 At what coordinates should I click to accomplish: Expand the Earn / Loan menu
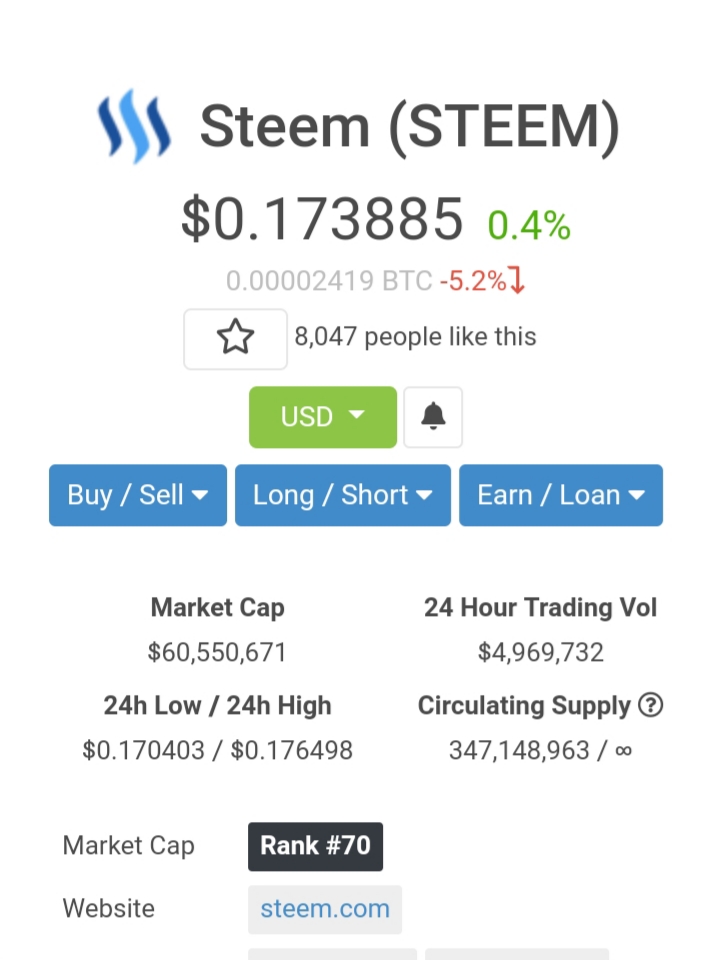(x=560, y=495)
